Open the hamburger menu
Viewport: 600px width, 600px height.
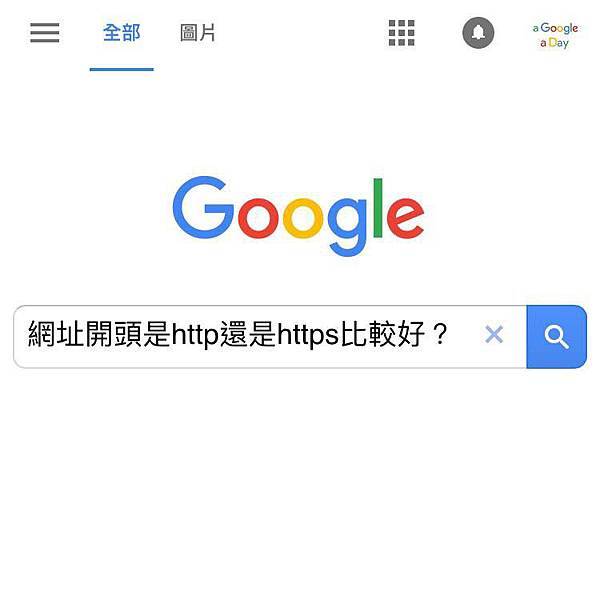point(45,33)
